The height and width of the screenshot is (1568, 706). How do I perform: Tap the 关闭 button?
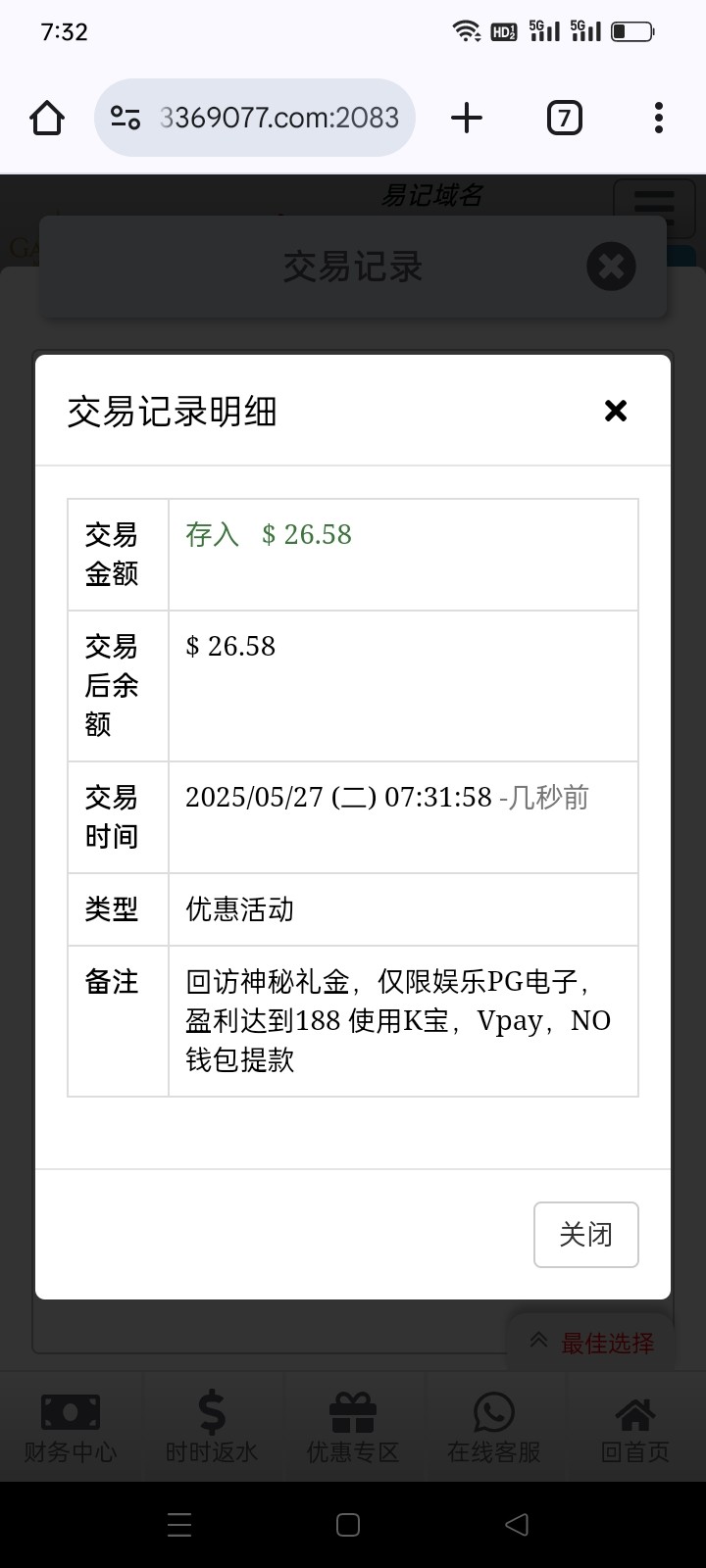(x=586, y=1235)
